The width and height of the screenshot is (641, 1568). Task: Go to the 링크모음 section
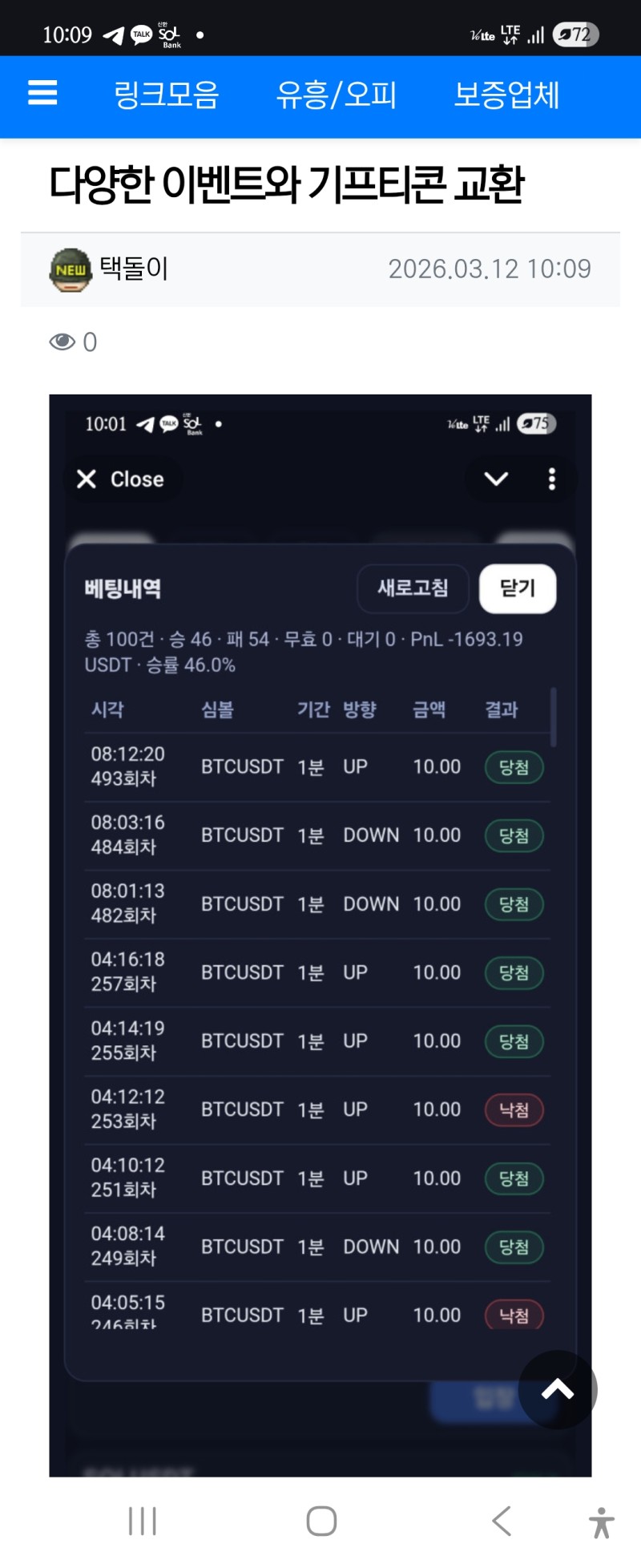(167, 95)
